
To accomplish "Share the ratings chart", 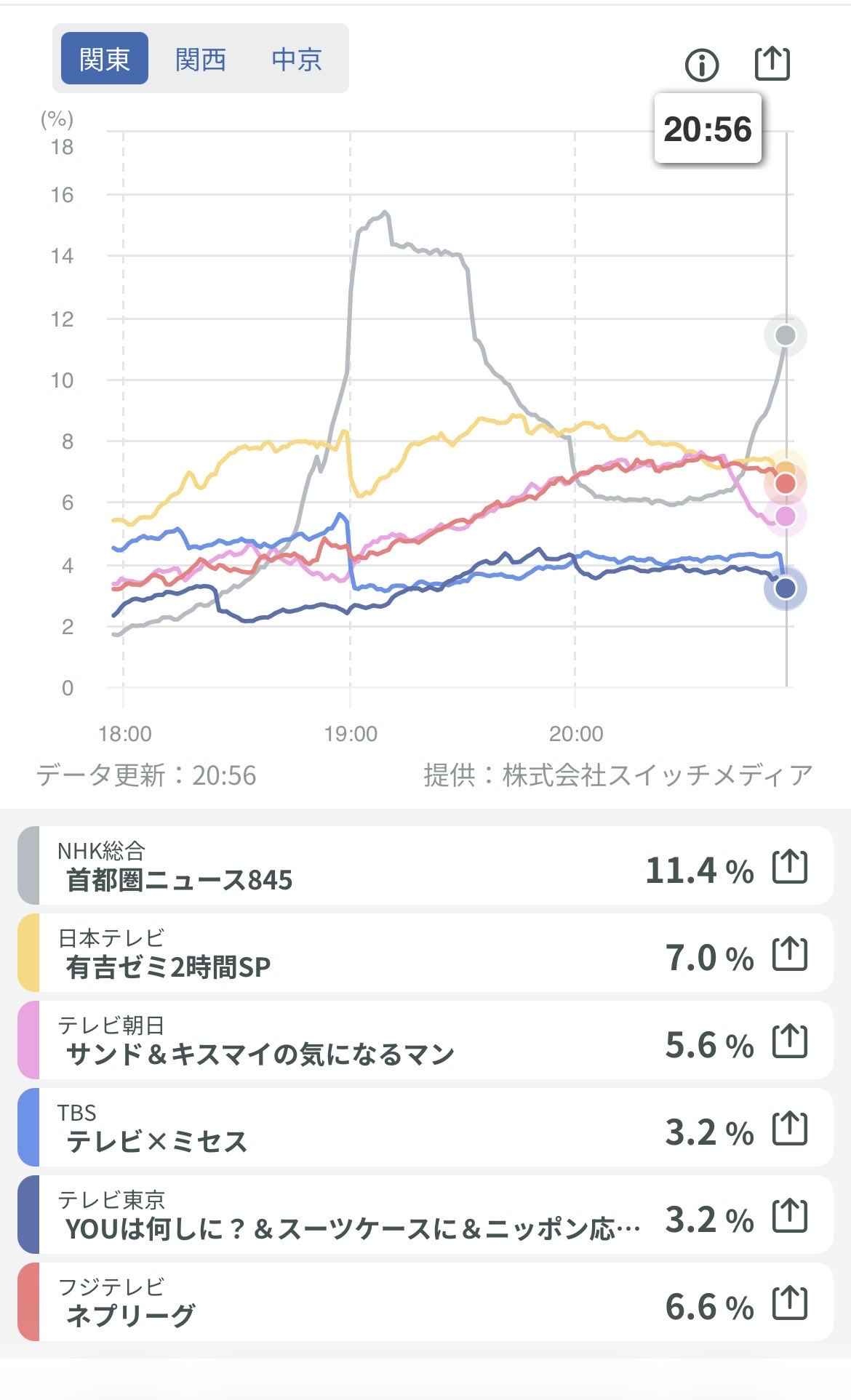I will (771, 63).
